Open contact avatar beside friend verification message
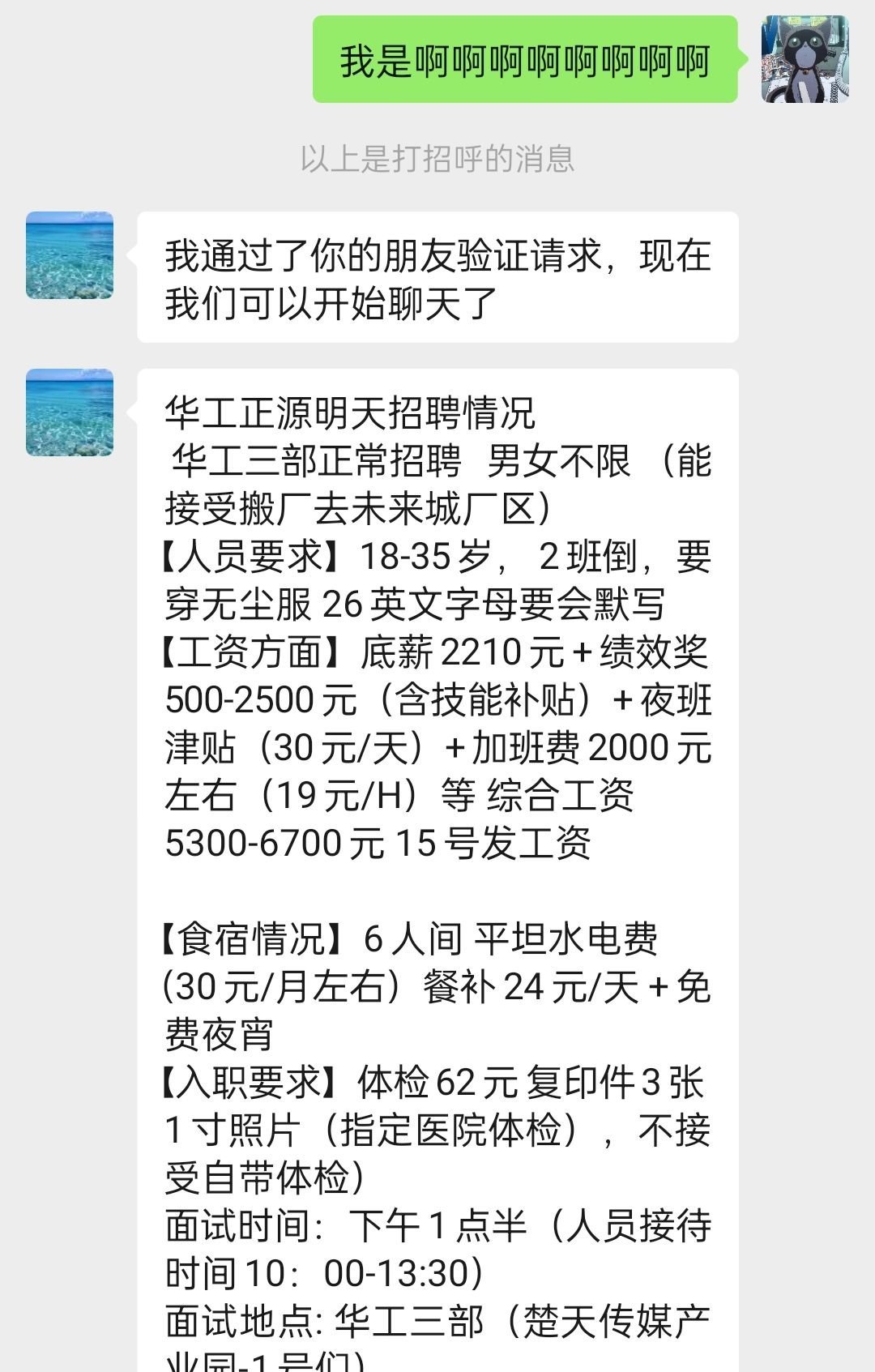The width and height of the screenshot is (875, 1372). pos(70,255)
